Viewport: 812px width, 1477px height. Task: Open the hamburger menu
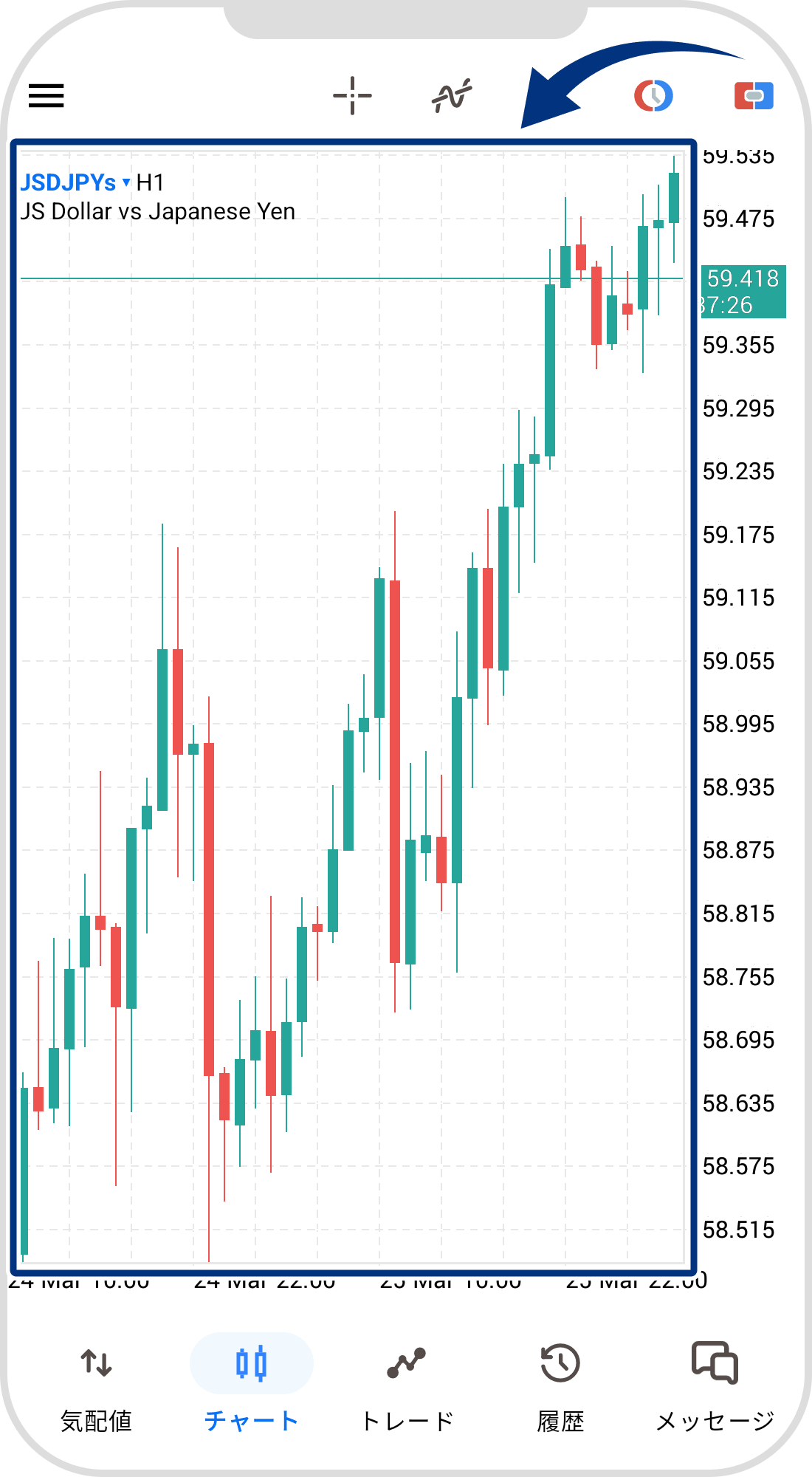[x=46, y=96]
